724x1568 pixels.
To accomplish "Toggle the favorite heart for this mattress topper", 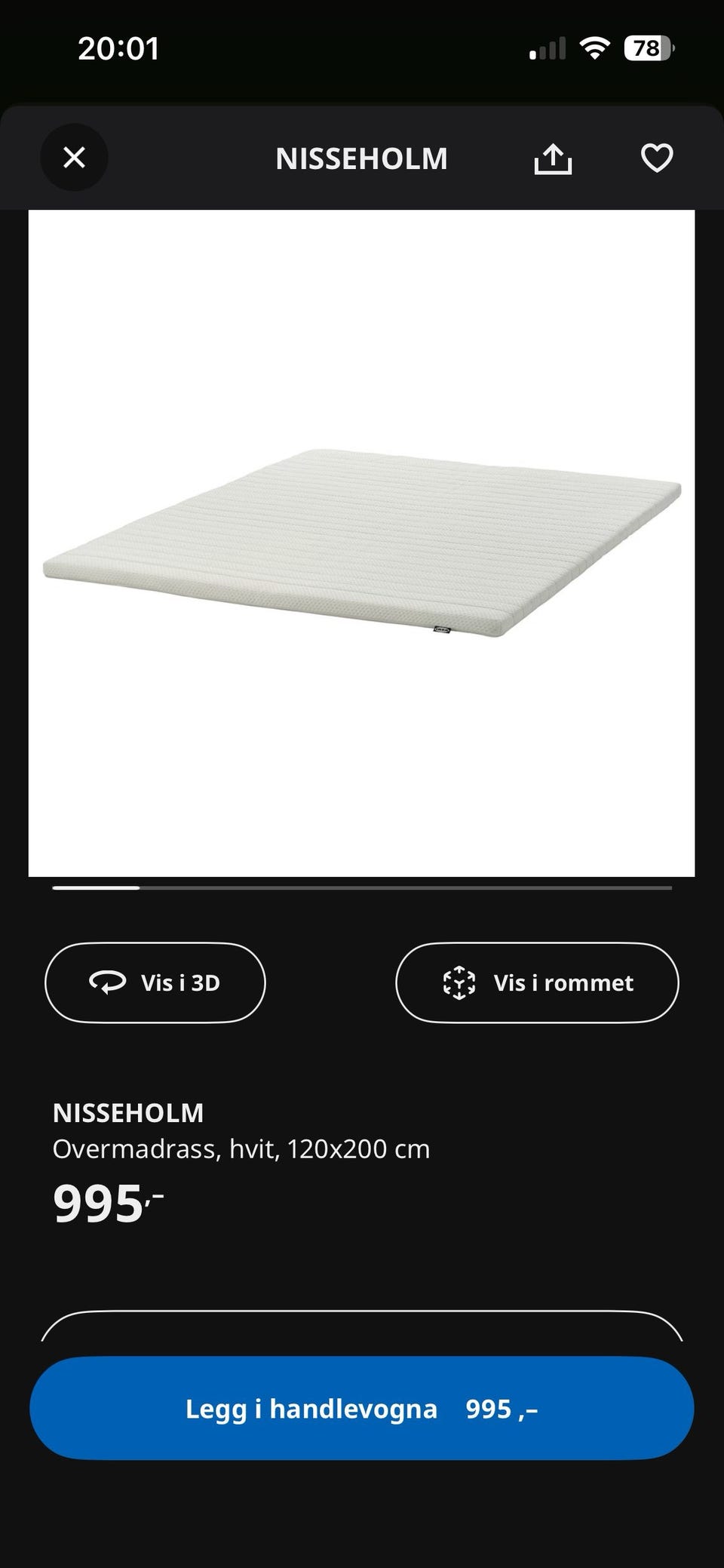I will point(657,158).
